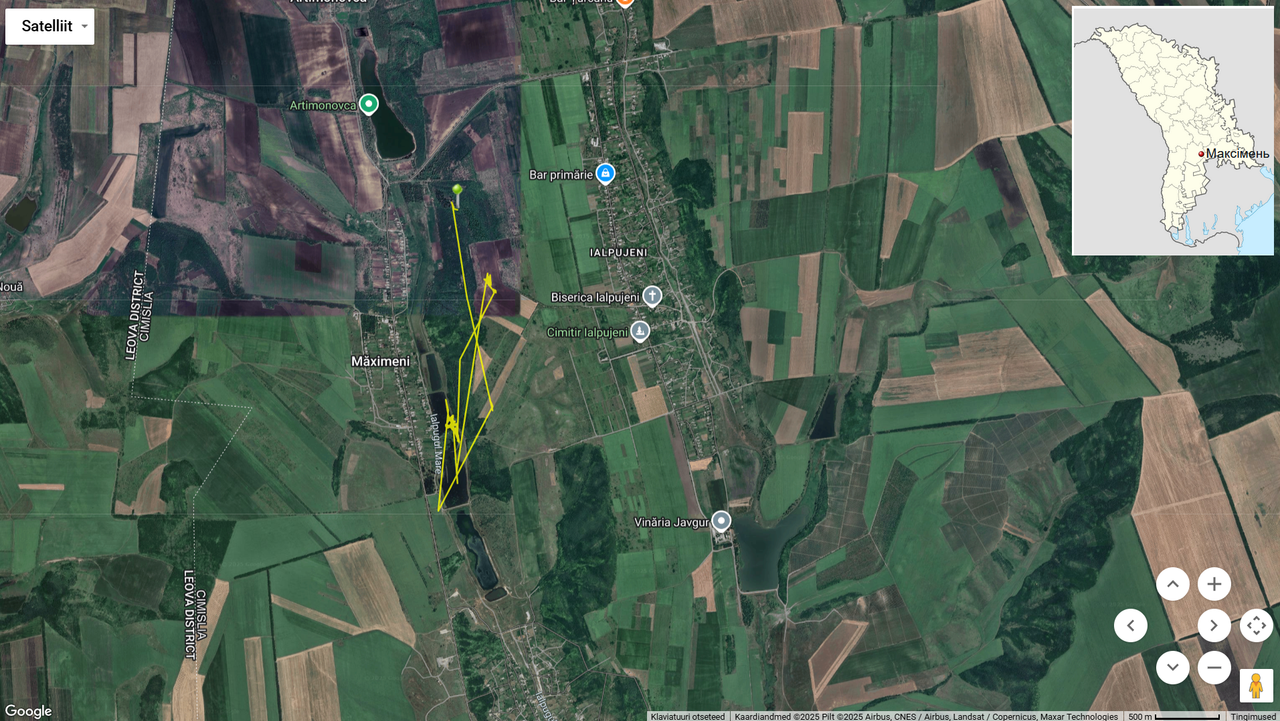Open Klaviatuuri otseteed keyboard shortcuts

(x=687, y=716)
